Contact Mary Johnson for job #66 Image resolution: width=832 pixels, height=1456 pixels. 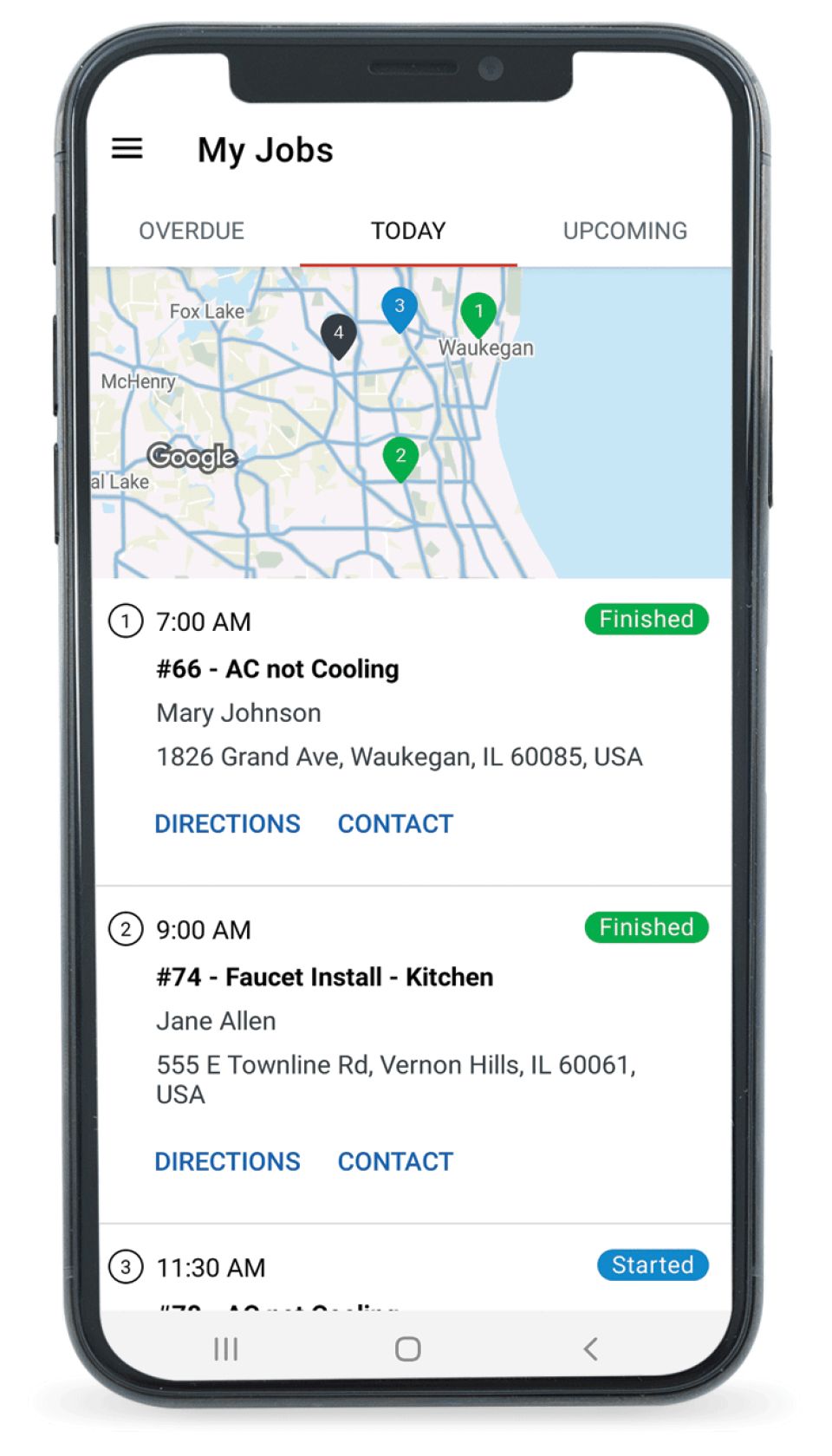395,823
